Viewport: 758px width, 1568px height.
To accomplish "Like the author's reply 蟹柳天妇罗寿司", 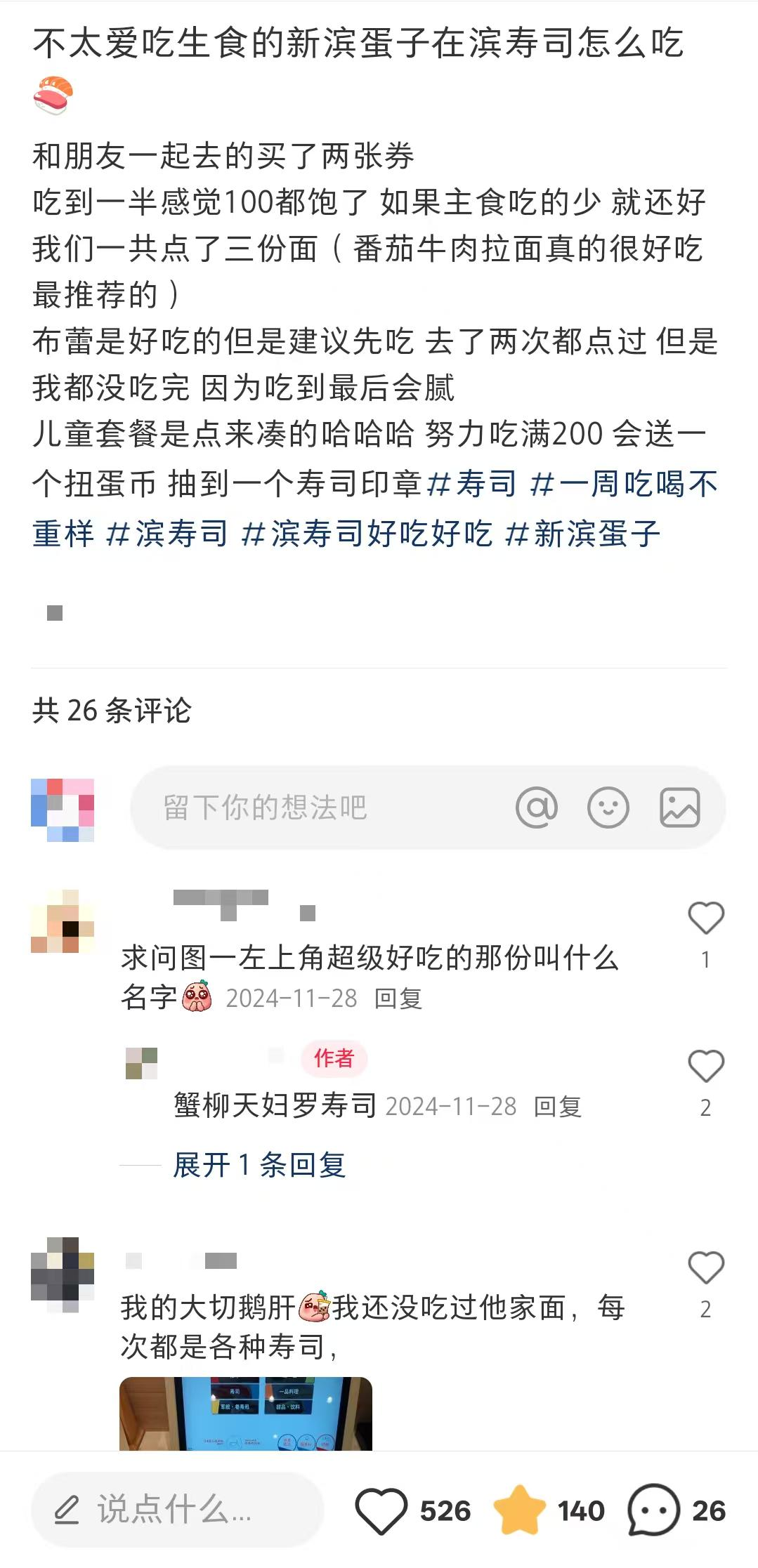I will [x=705, y=1067].
